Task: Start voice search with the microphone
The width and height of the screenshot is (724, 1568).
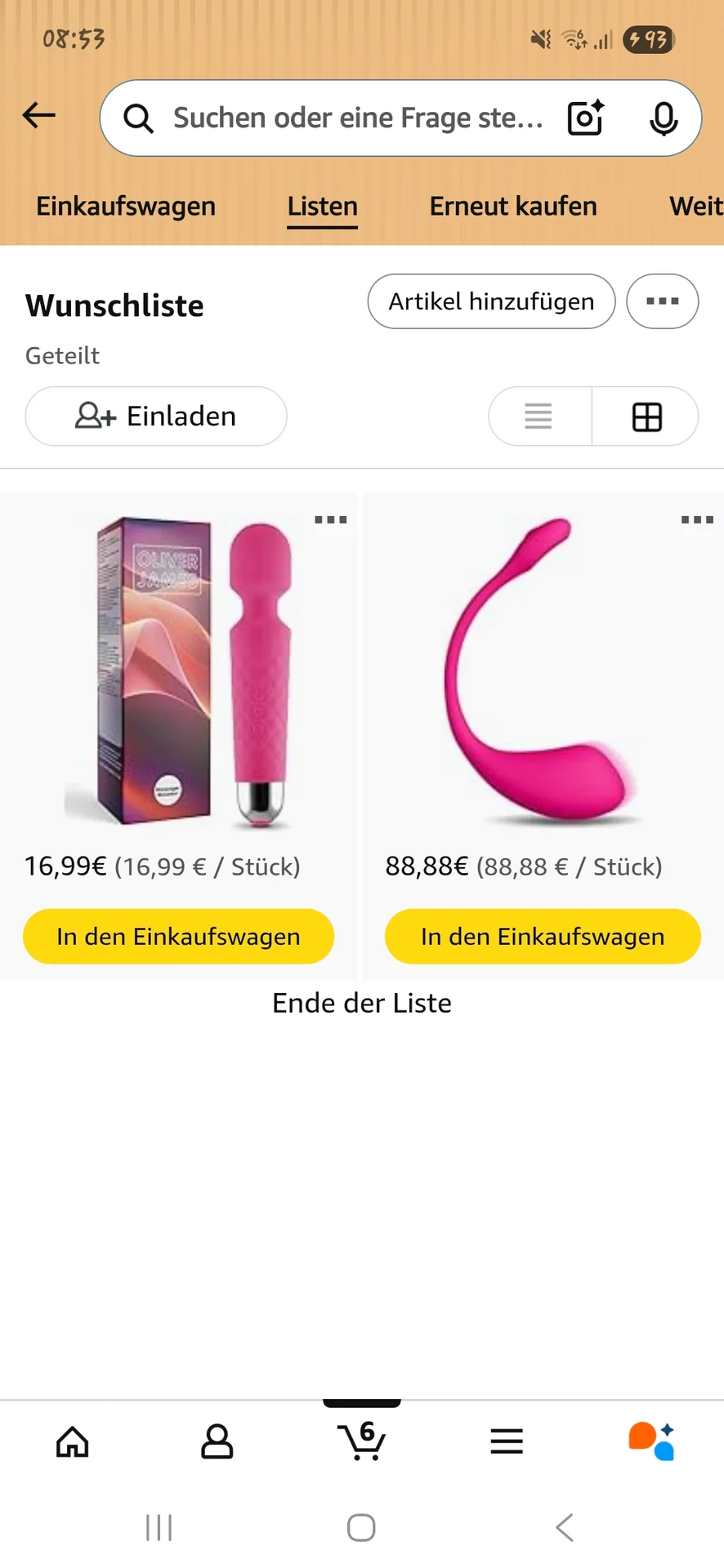Action: [x=664, y=118]
